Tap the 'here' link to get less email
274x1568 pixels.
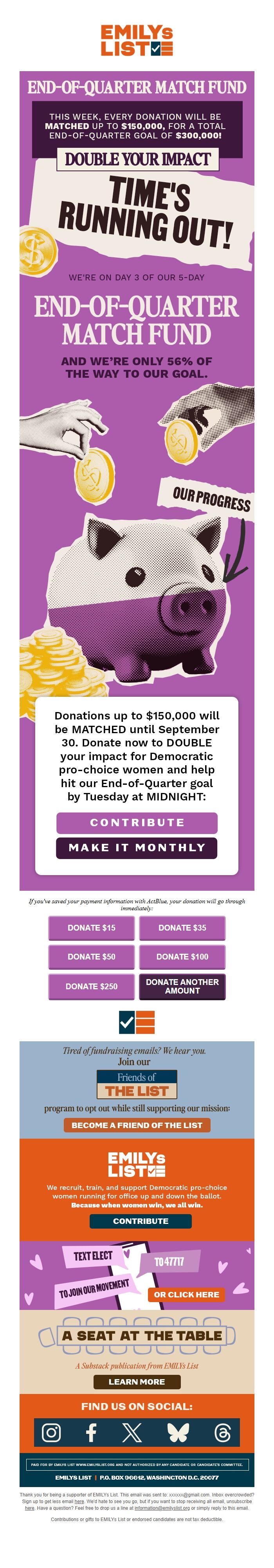click(79, 1502)
